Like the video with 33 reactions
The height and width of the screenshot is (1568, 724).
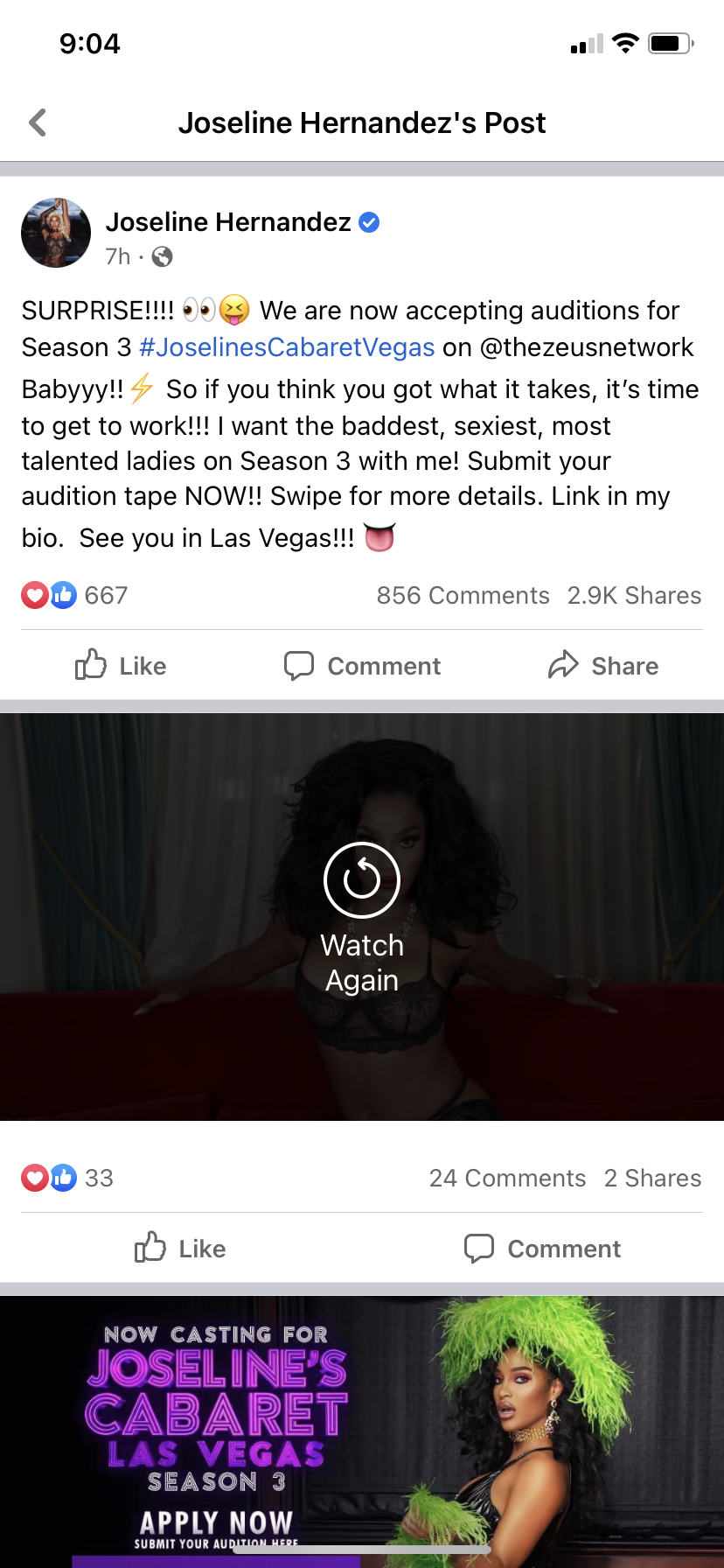[x=180, y=1249]
